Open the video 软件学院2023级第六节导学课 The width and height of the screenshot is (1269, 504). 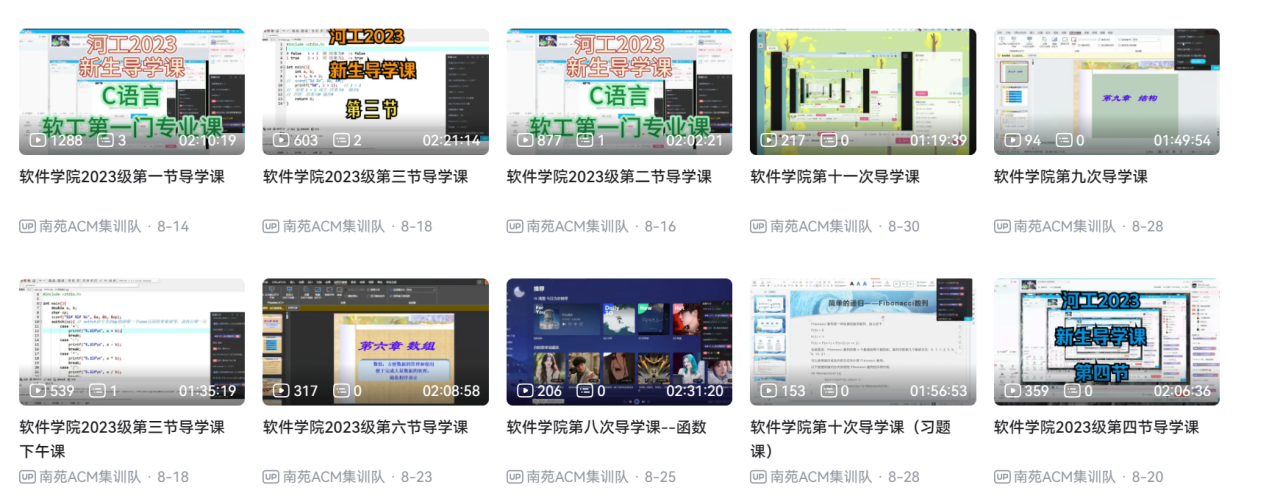tap(375, 342)
